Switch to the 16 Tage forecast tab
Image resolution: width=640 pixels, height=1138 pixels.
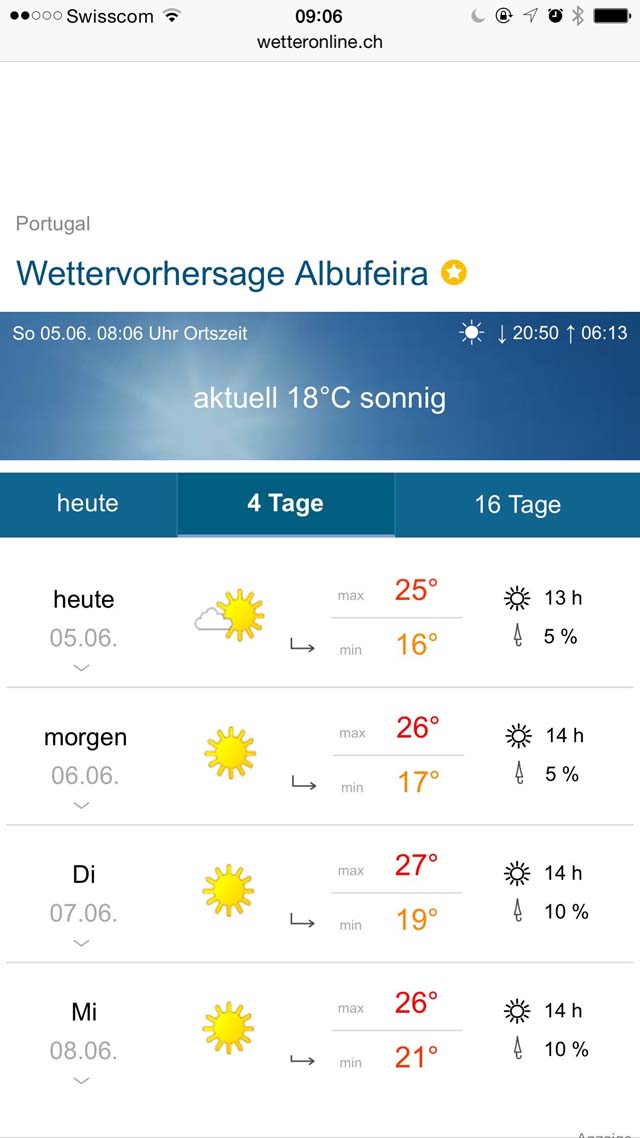click(517, 504)
